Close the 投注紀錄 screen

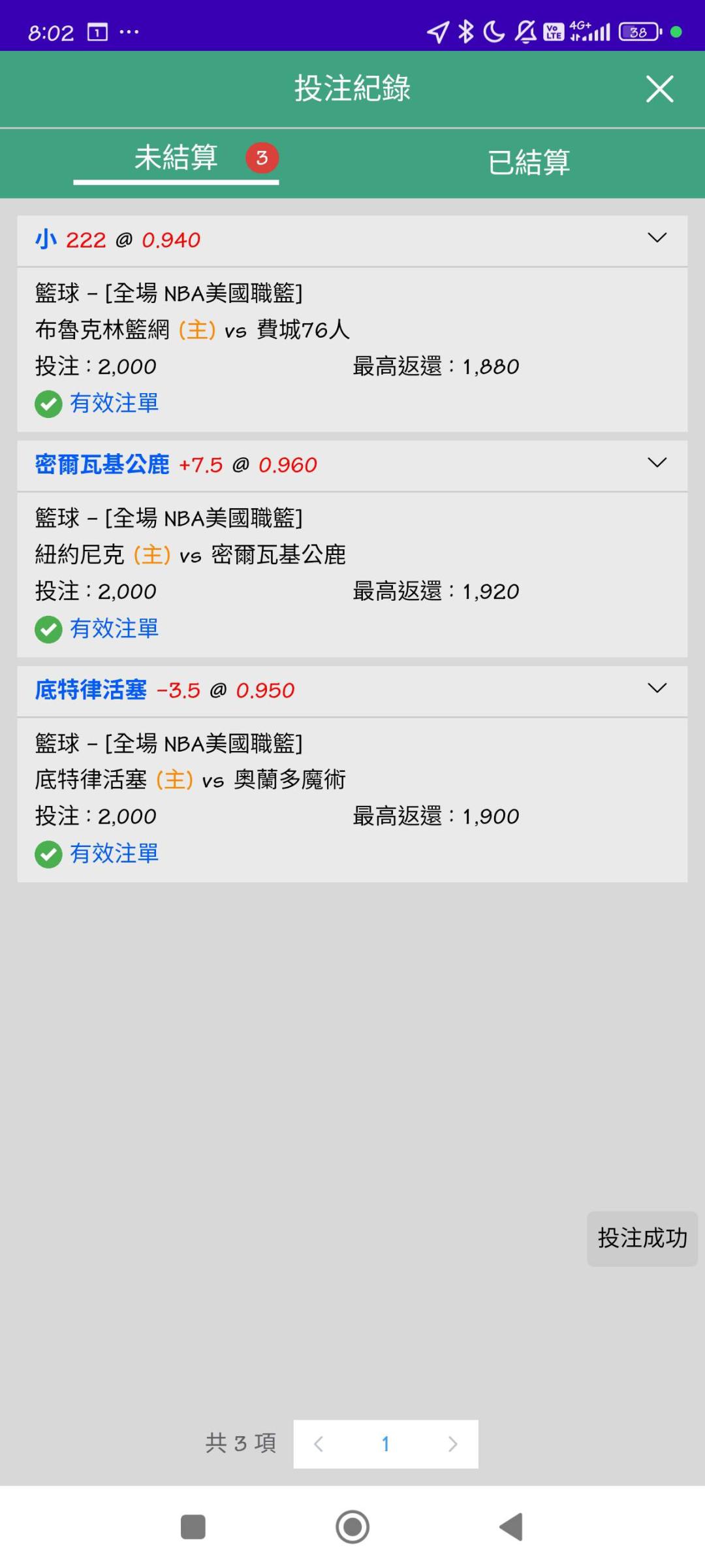(x=659, y=89)
